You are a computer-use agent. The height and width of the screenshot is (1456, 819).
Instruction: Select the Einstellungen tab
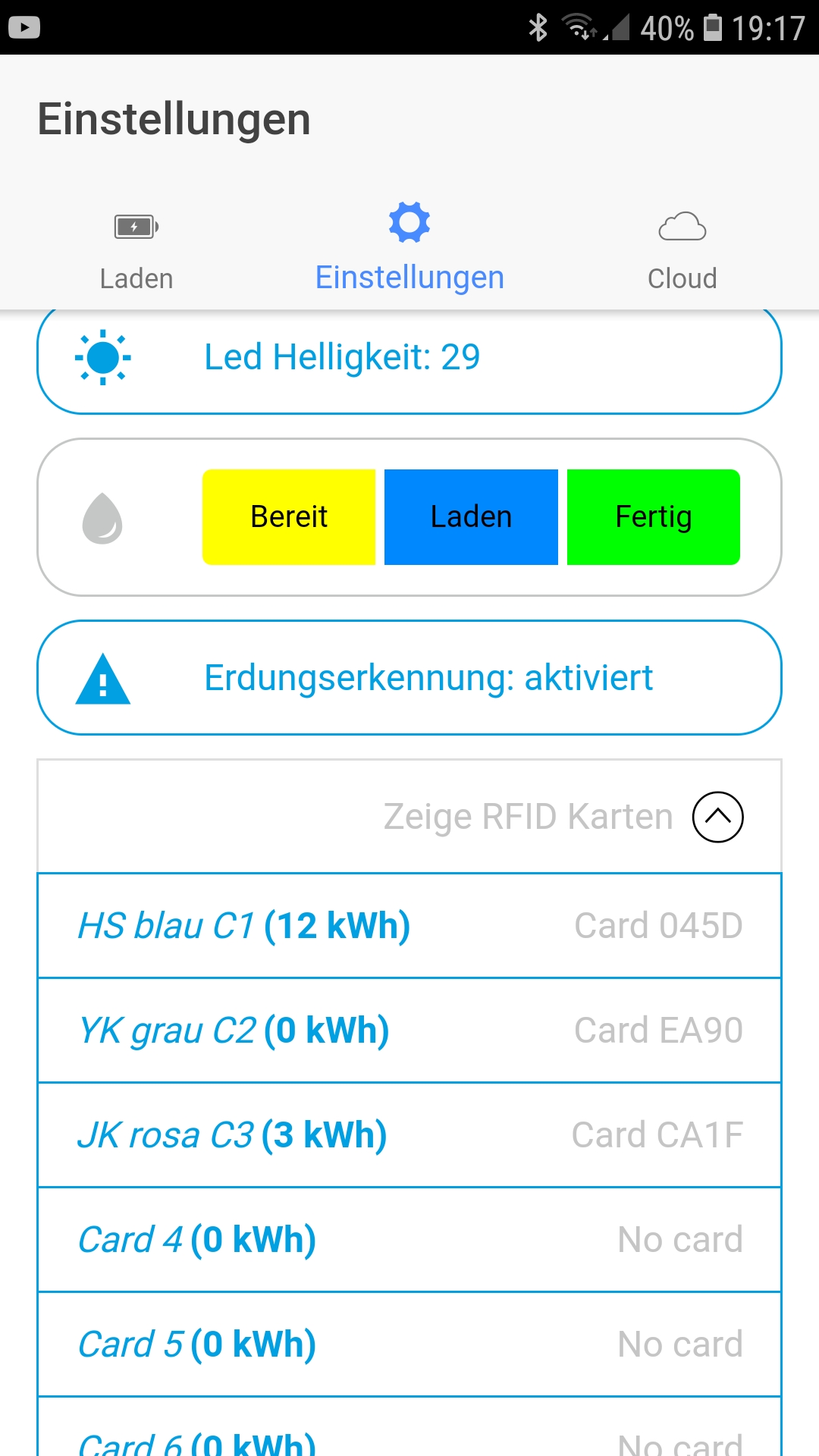[x=409, y=250]
